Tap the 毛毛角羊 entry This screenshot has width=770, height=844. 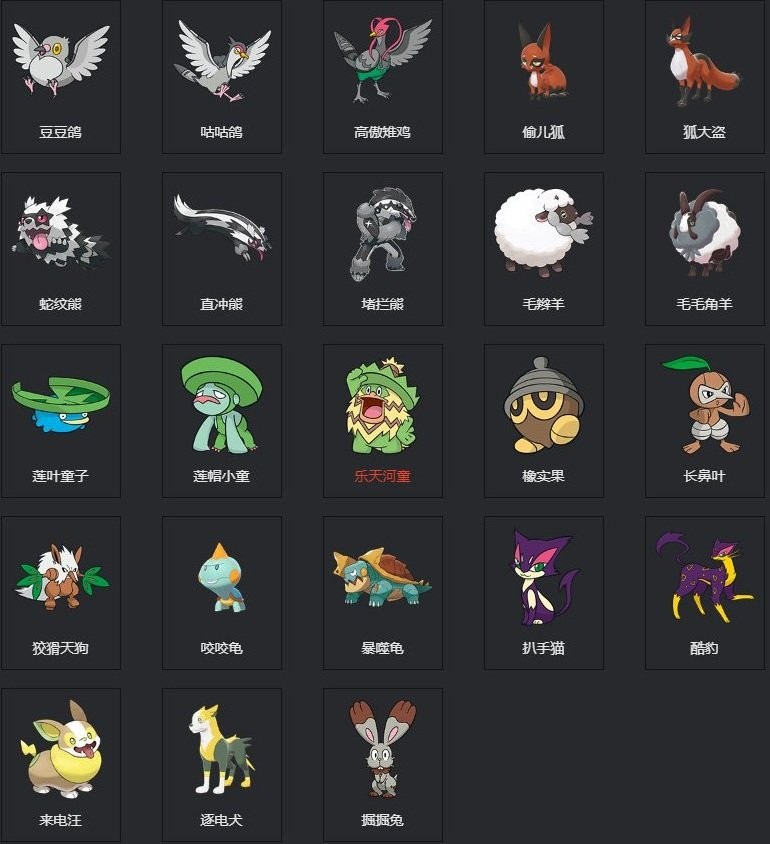coord(705,248)
